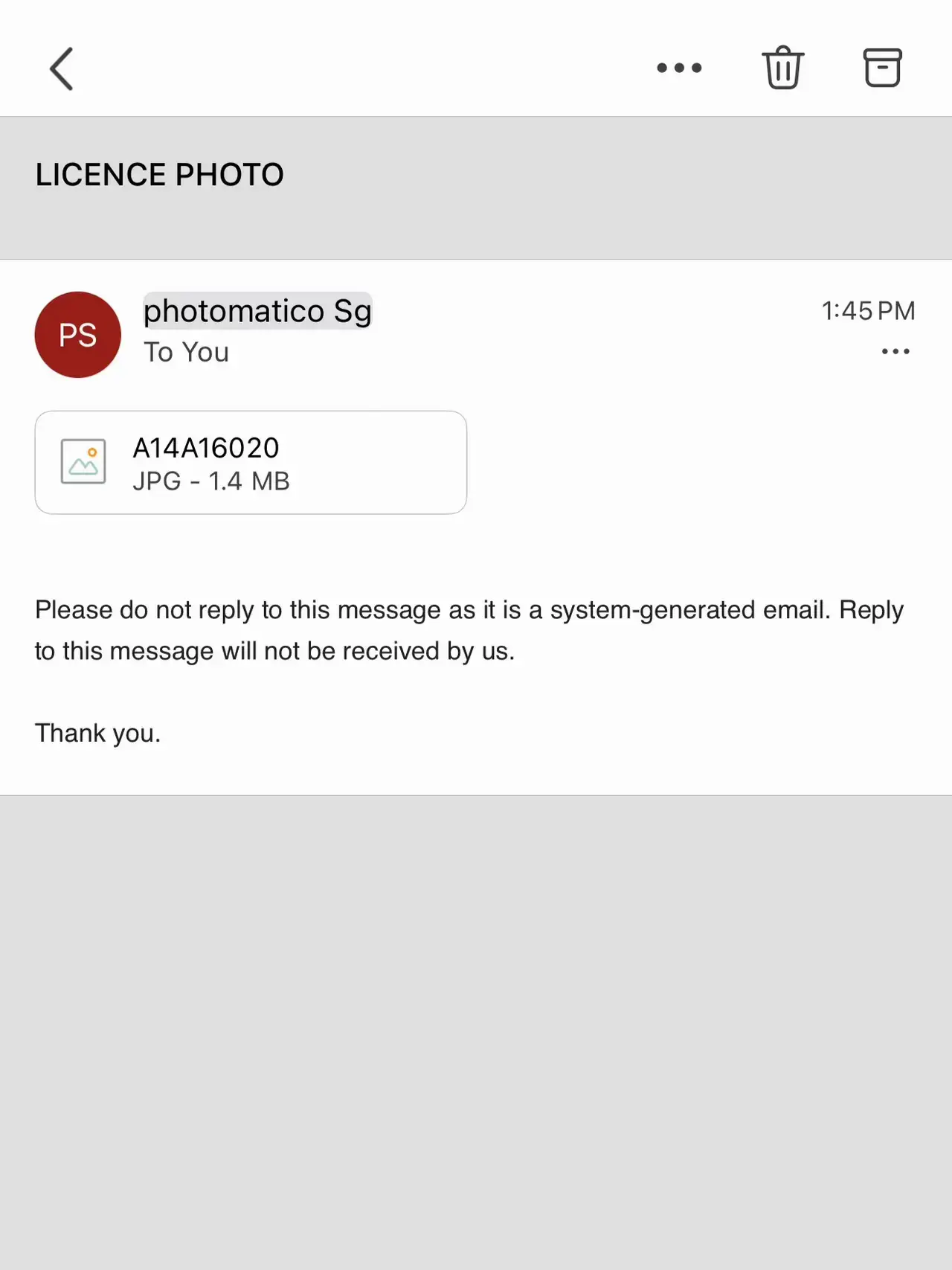The image size is (952, 1270).
Task: Open the top toolbar overflow menu
Action: 679,68
